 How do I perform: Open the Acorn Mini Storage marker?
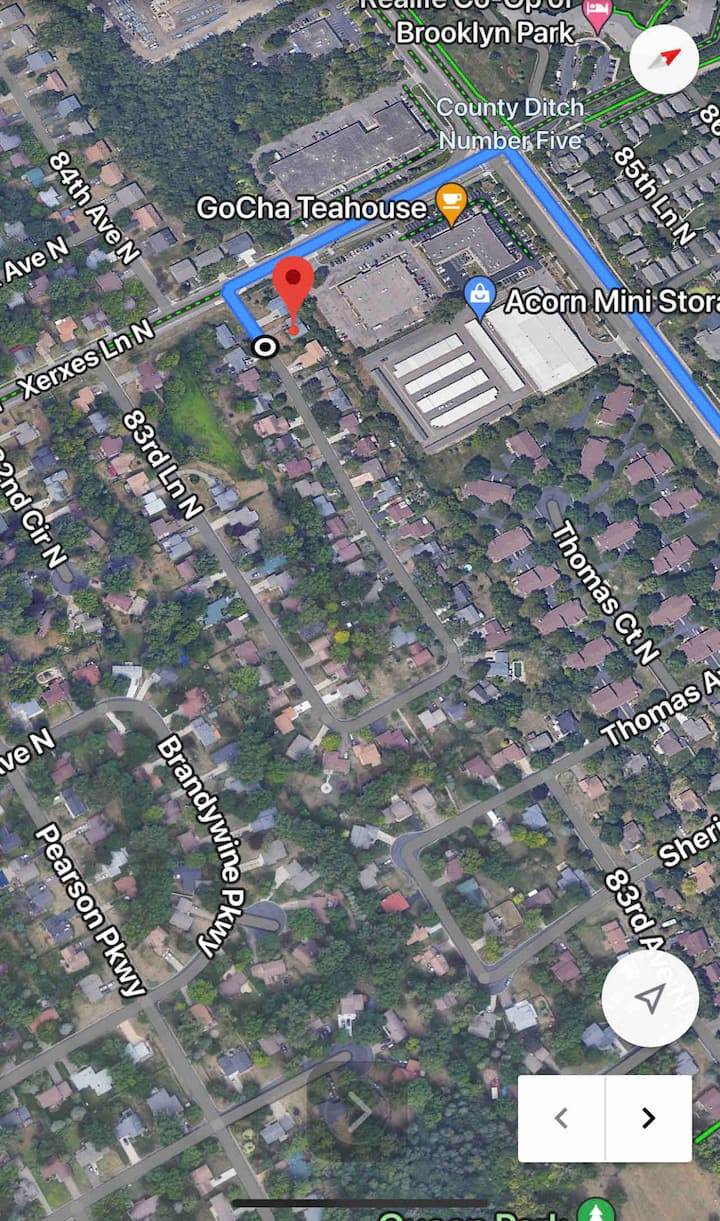click(480, 297)
